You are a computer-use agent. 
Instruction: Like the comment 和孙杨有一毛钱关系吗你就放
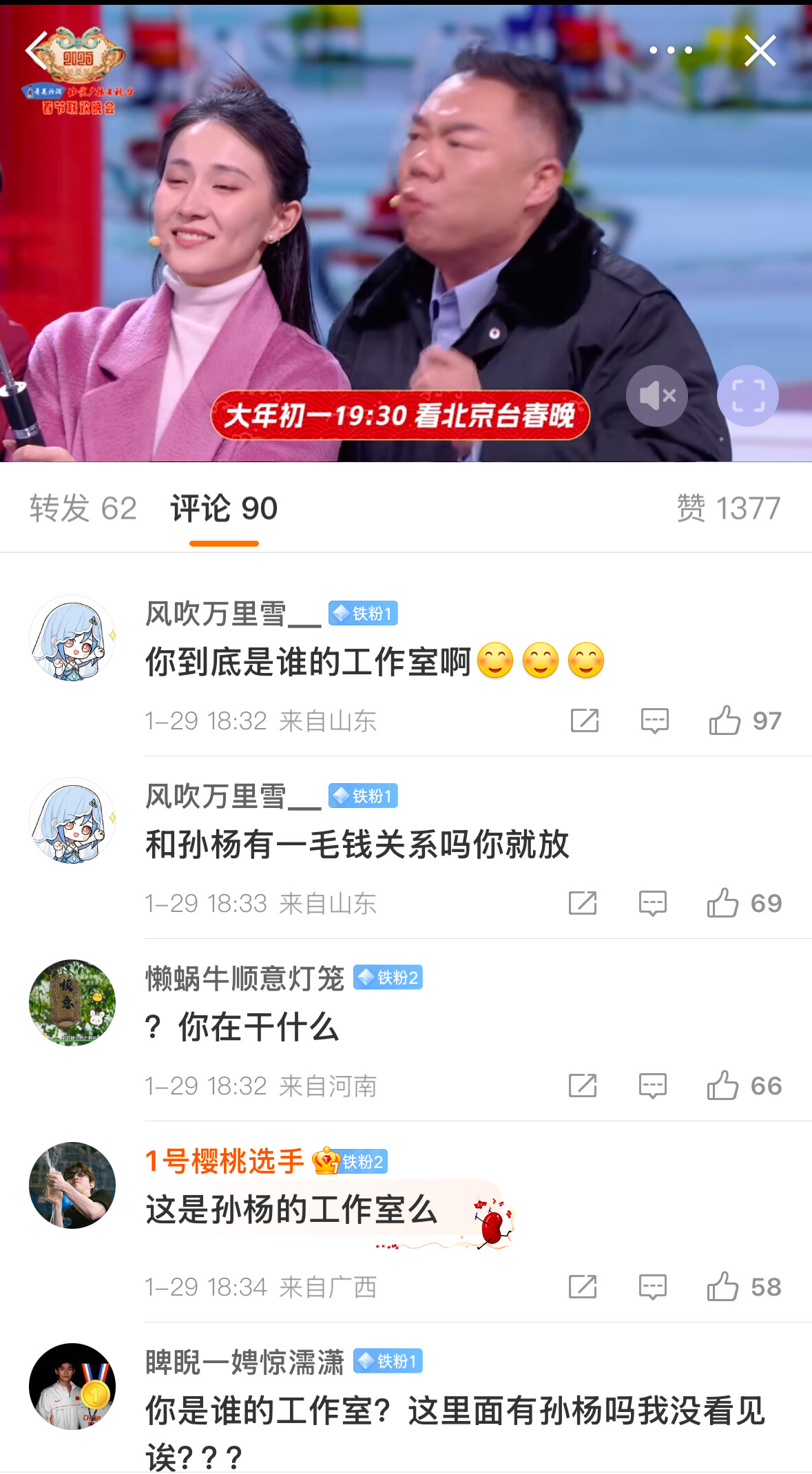click(x=722, y=903)
